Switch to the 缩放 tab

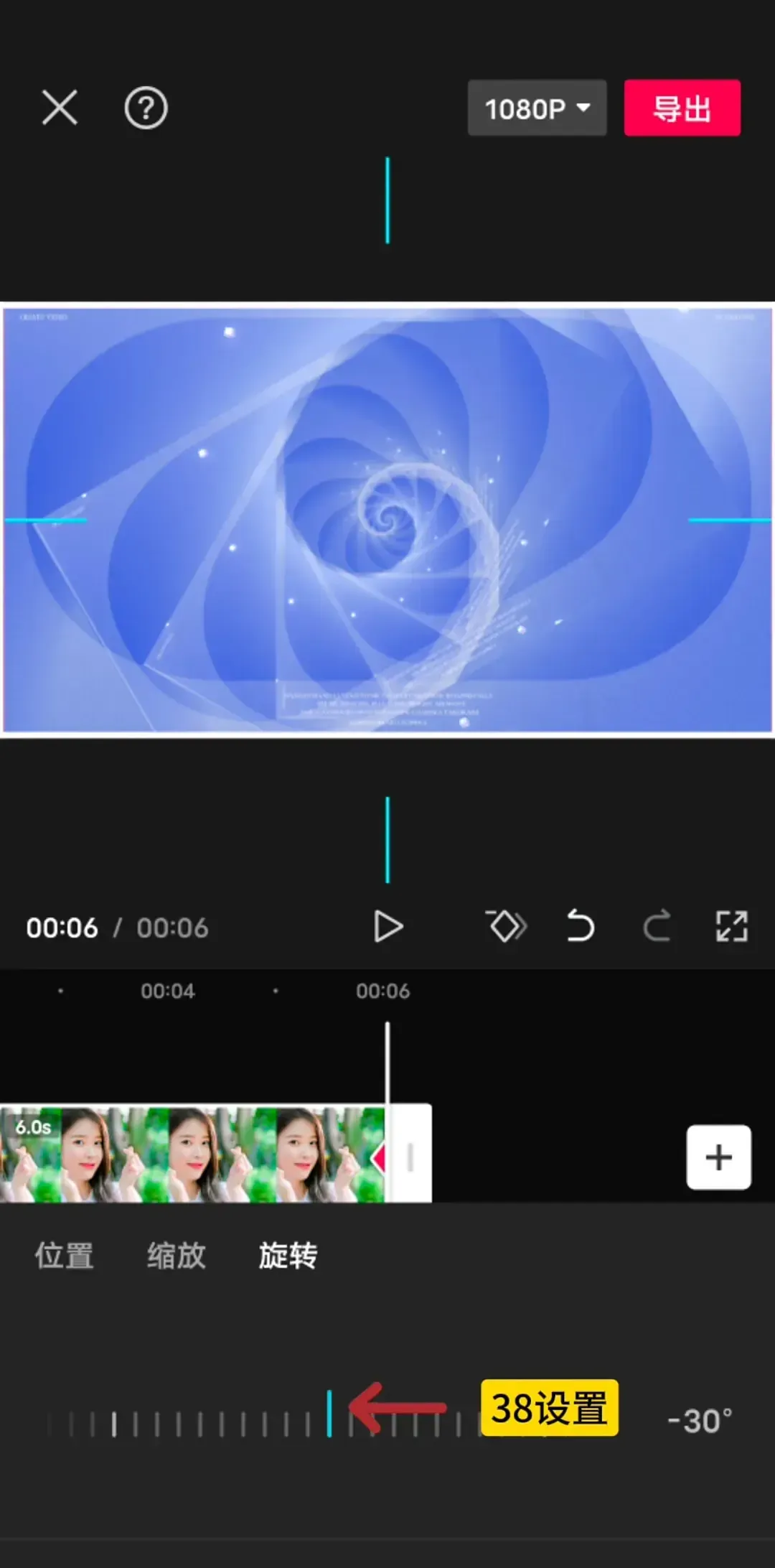177,1256
